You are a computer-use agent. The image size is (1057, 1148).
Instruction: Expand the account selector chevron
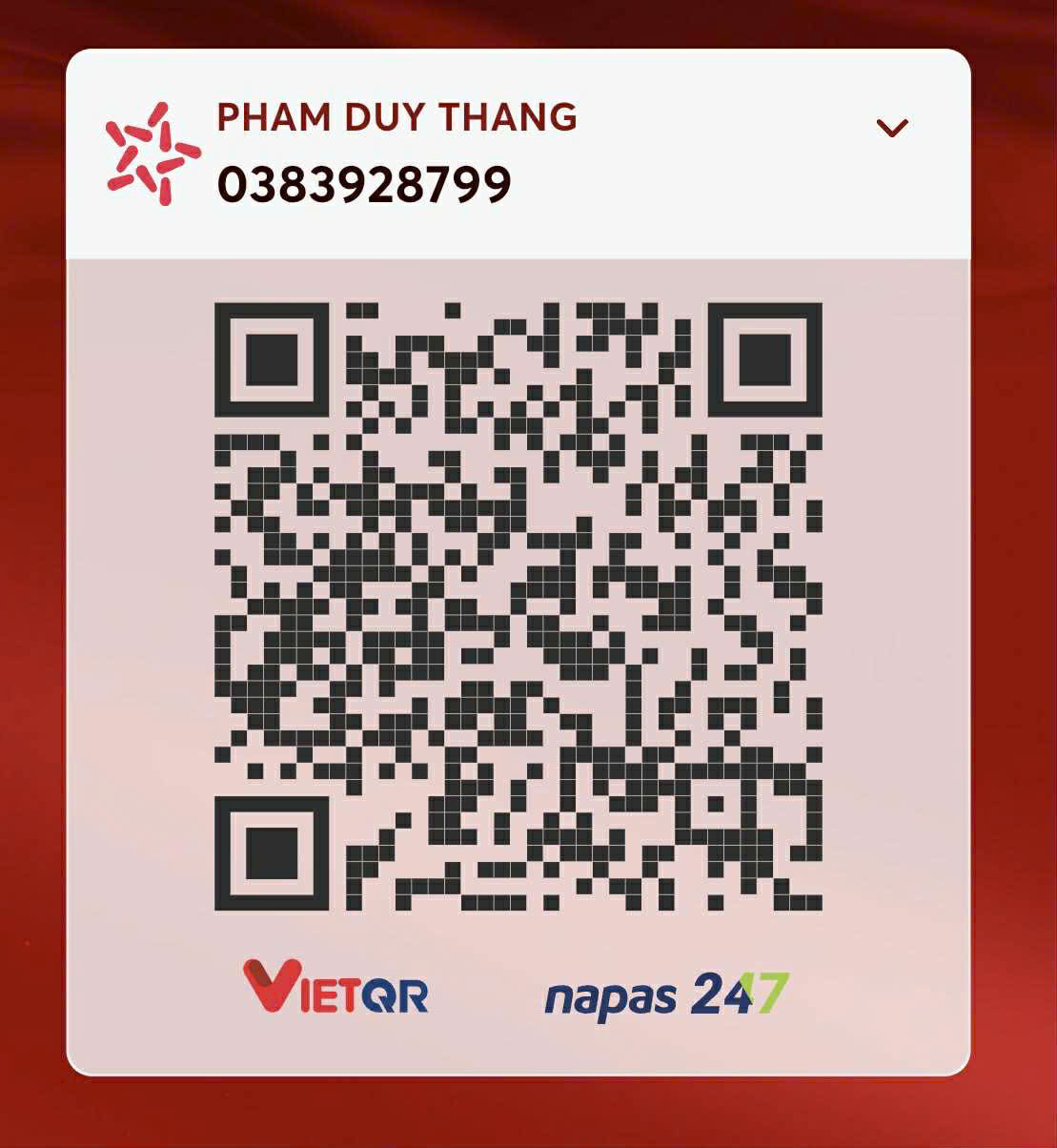coord(892,128)
